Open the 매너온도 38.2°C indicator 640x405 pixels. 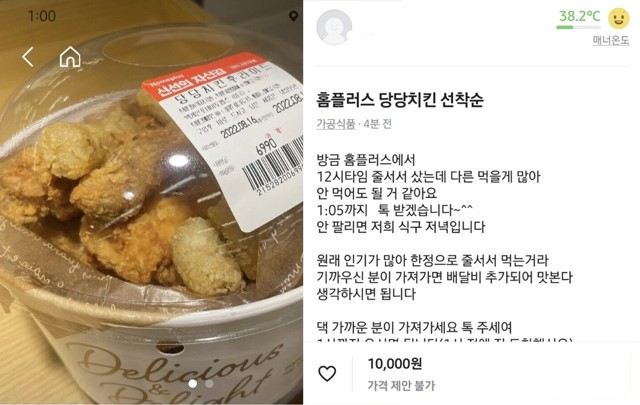coord(594,27)
